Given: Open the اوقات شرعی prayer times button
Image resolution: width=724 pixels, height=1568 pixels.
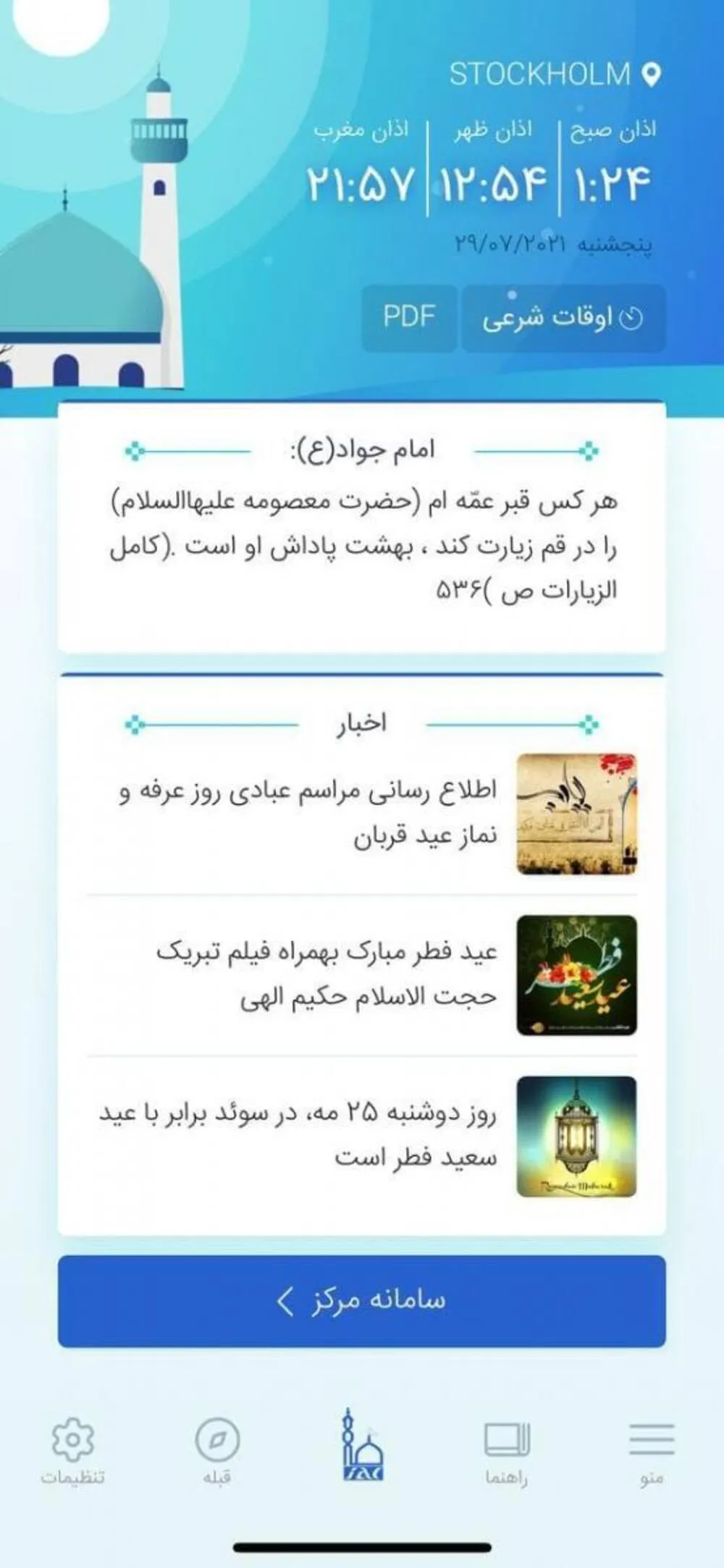Looking at the screenshot, I should pos(564,318).
